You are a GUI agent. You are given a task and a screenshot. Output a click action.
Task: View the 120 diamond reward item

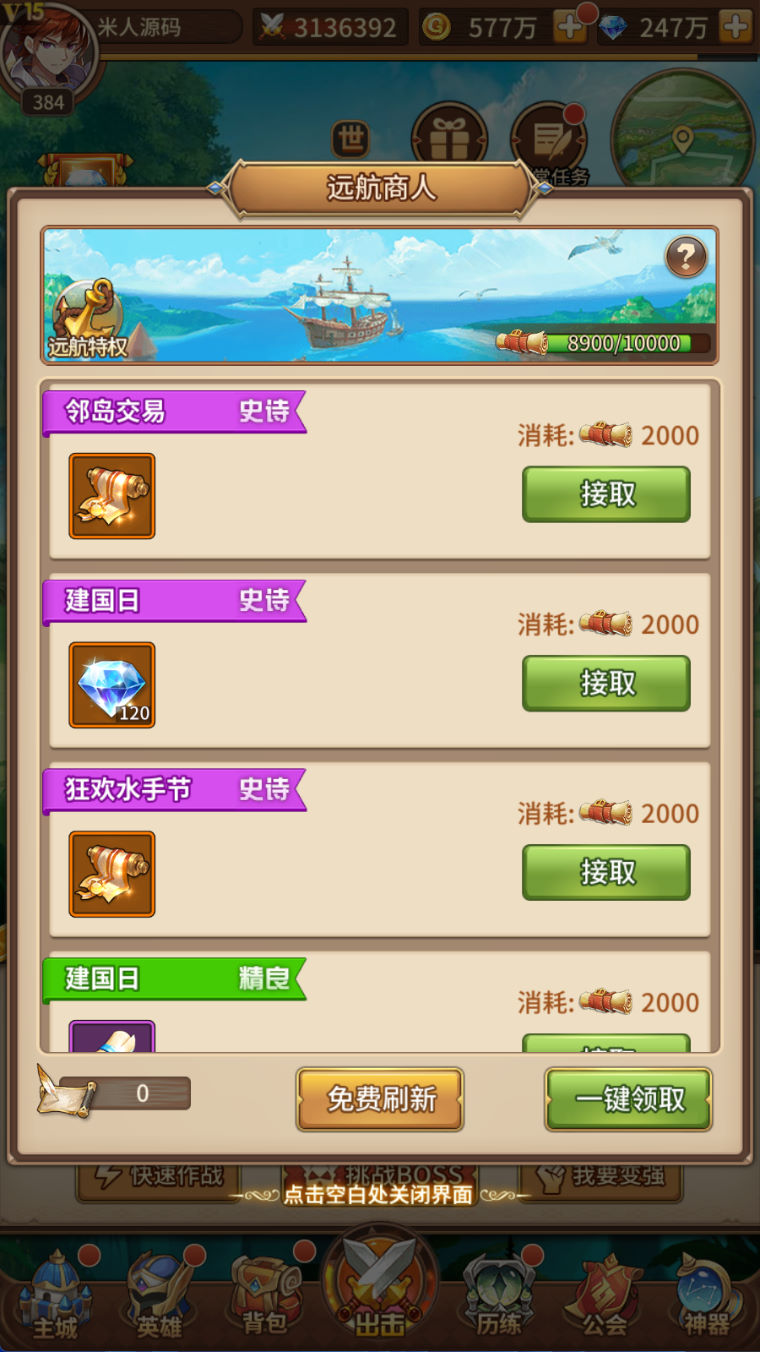coord(112,685)
